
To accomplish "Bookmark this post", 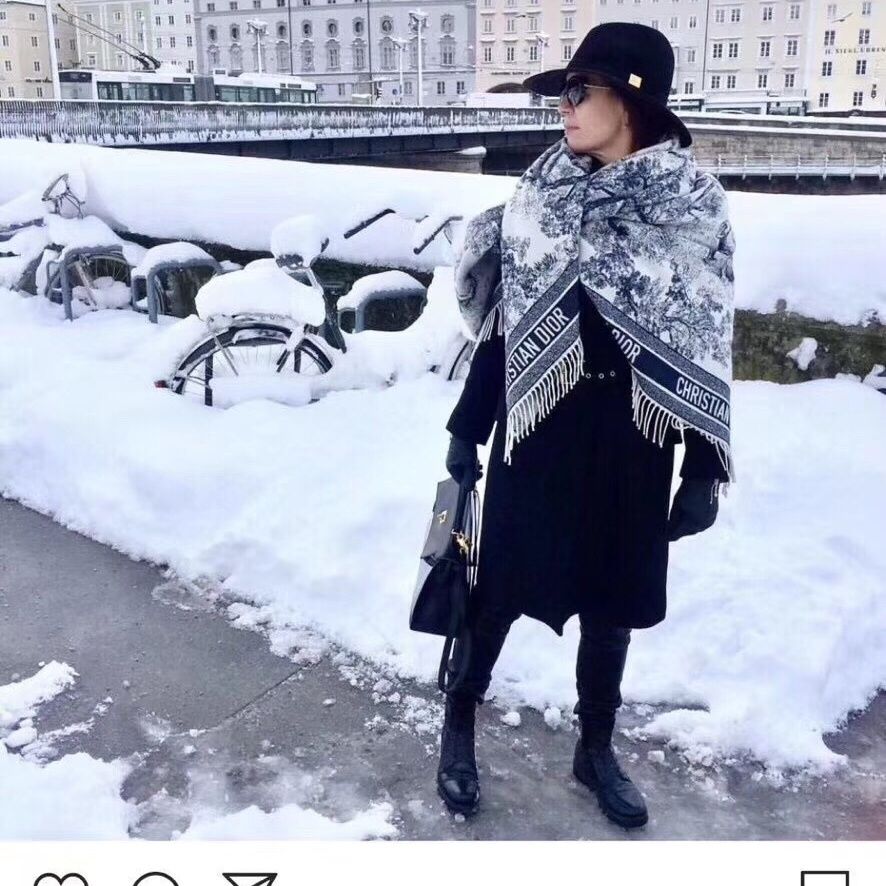I will pyautogui.click(x=824, y=880).
